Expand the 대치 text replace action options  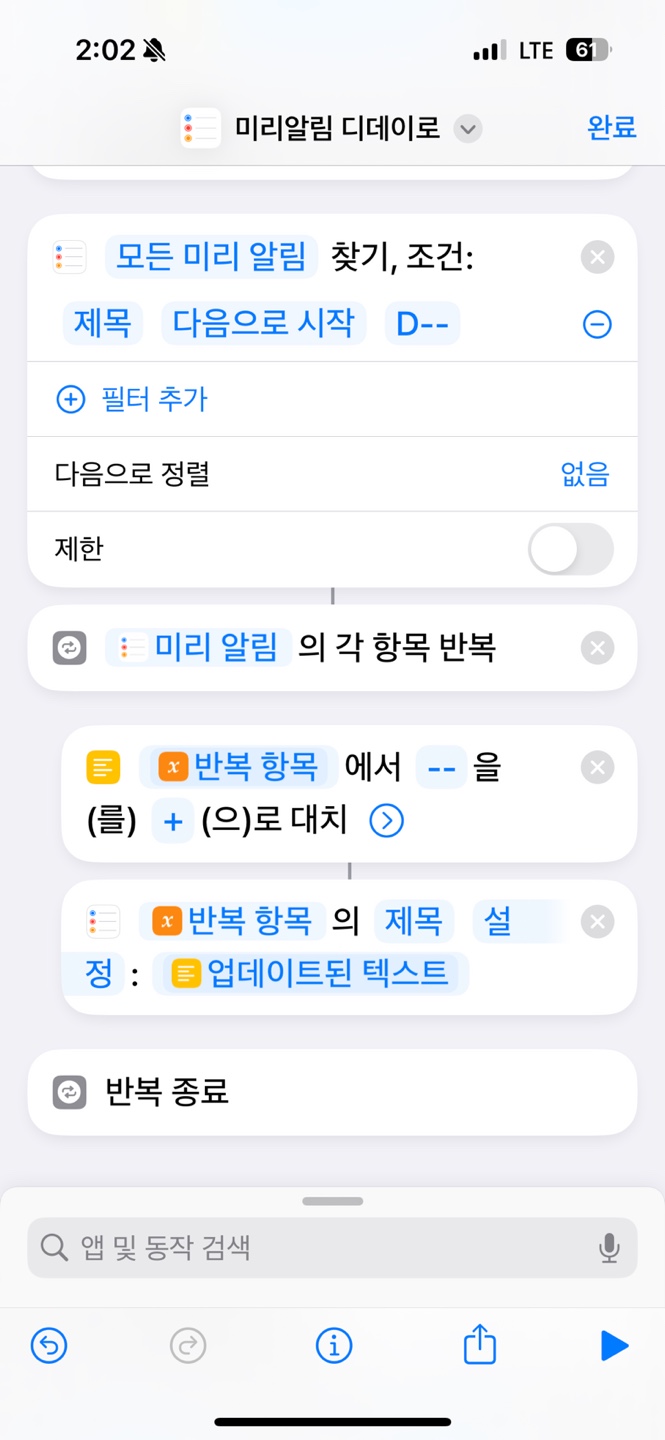pos(386,821)
